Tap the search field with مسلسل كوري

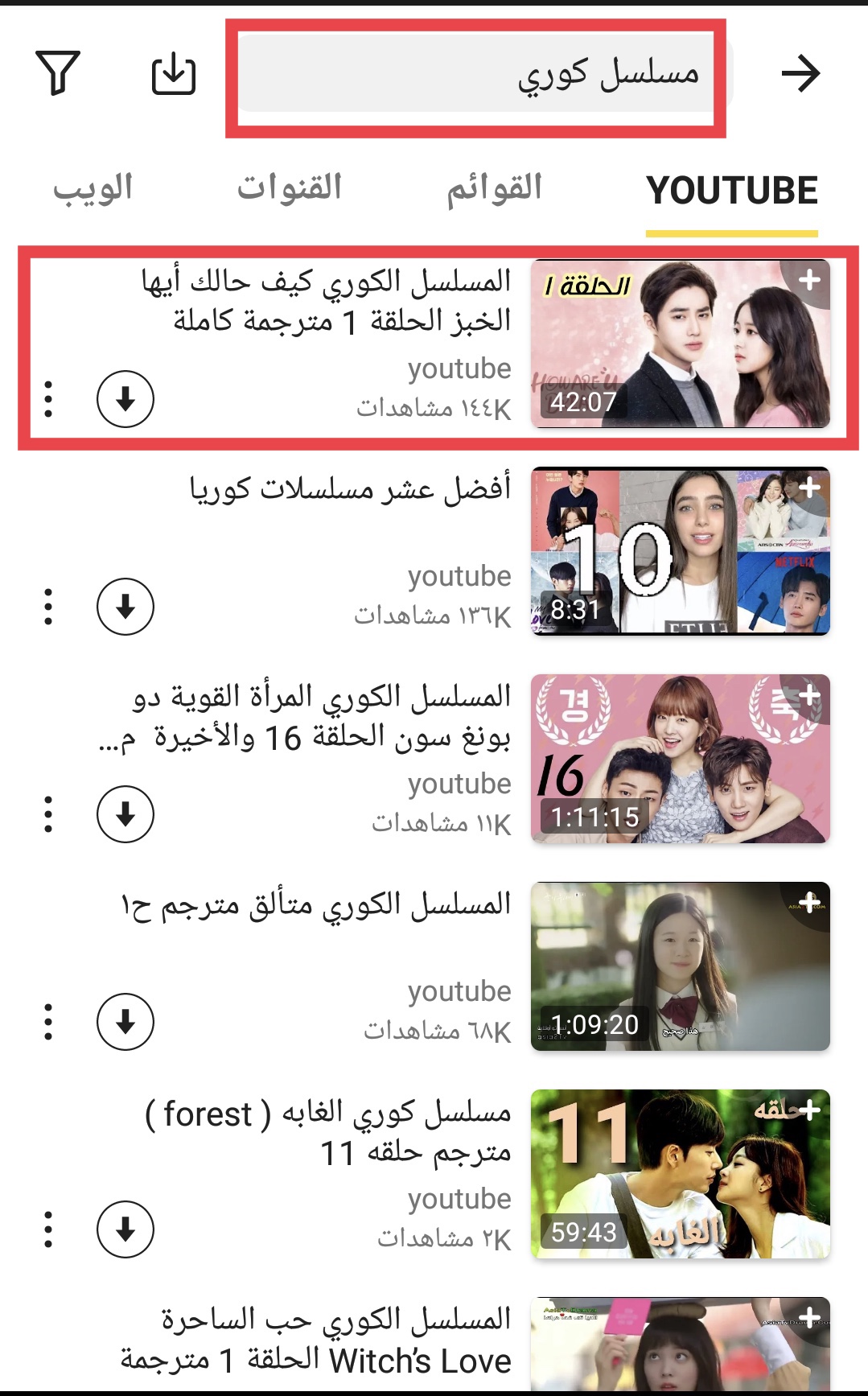tap(475, 75)
